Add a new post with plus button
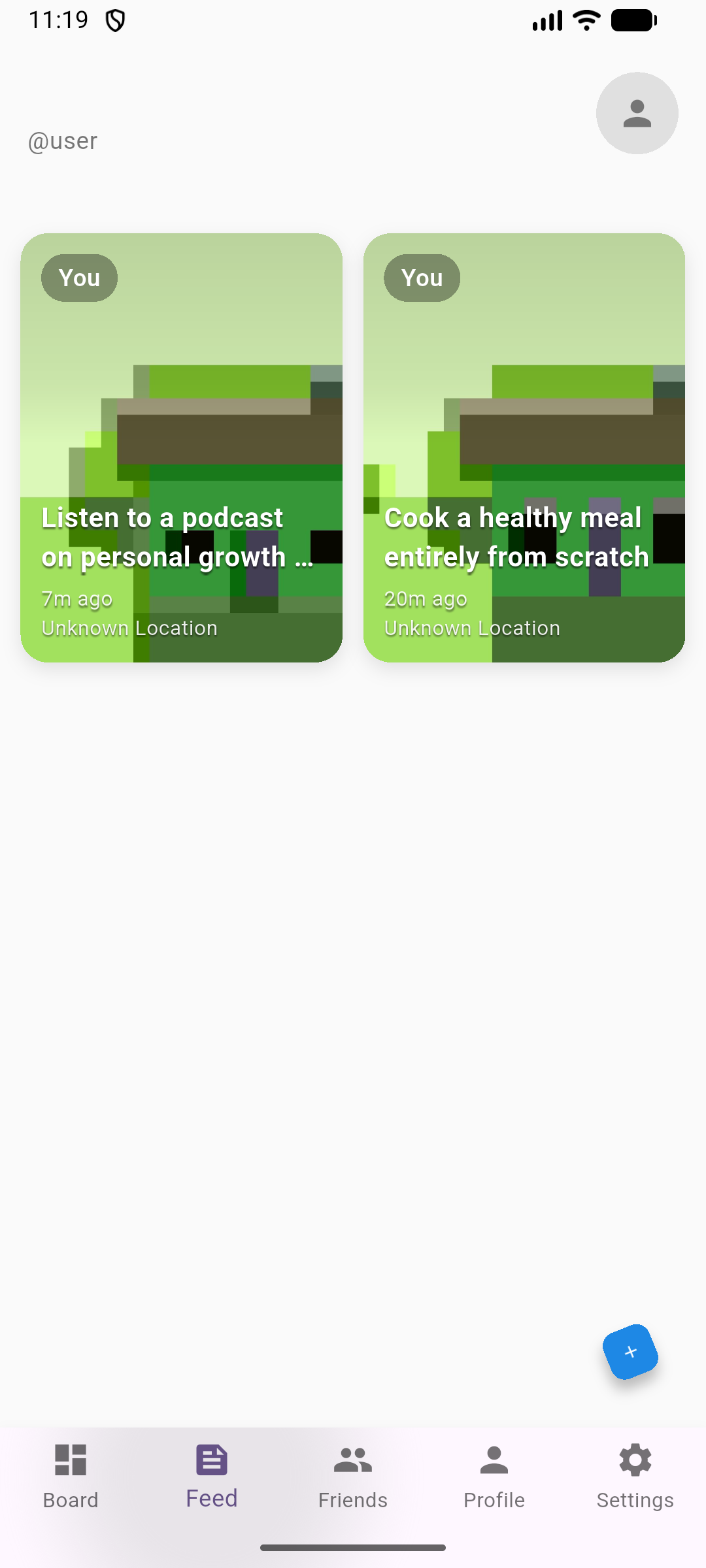Viewport: 706px width, 1568px height. click(630, 1352)
